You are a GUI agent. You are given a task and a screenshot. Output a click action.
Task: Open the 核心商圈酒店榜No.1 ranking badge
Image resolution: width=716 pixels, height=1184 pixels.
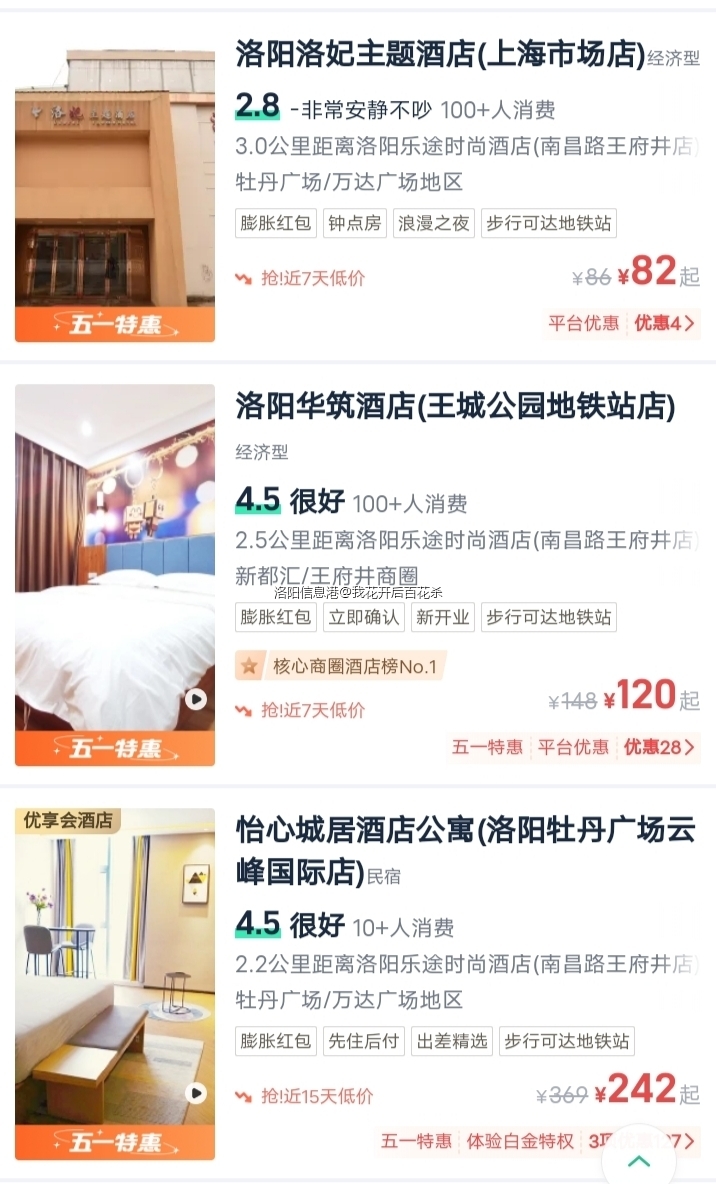(x=342, y=666)
